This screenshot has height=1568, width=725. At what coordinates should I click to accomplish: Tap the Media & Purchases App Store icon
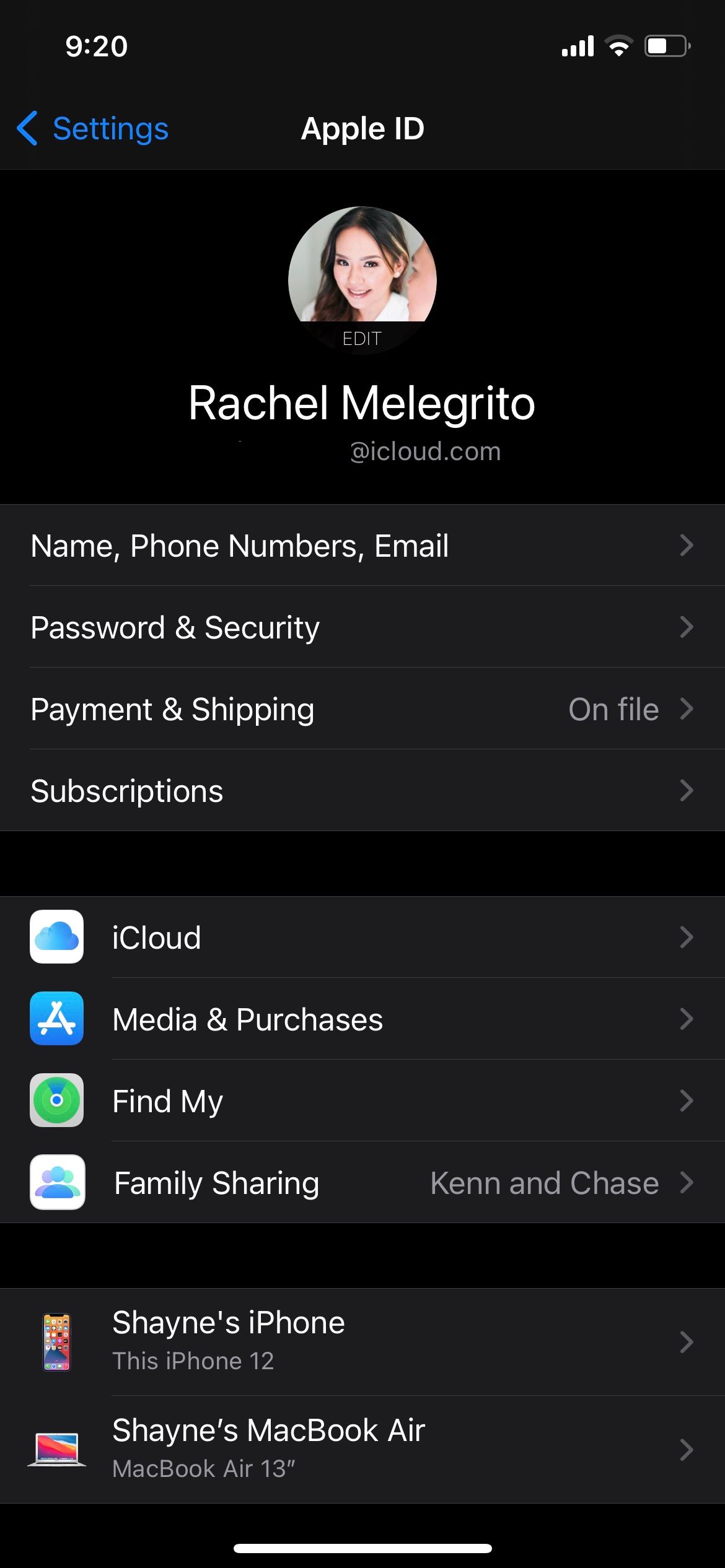click(56, 1019)
